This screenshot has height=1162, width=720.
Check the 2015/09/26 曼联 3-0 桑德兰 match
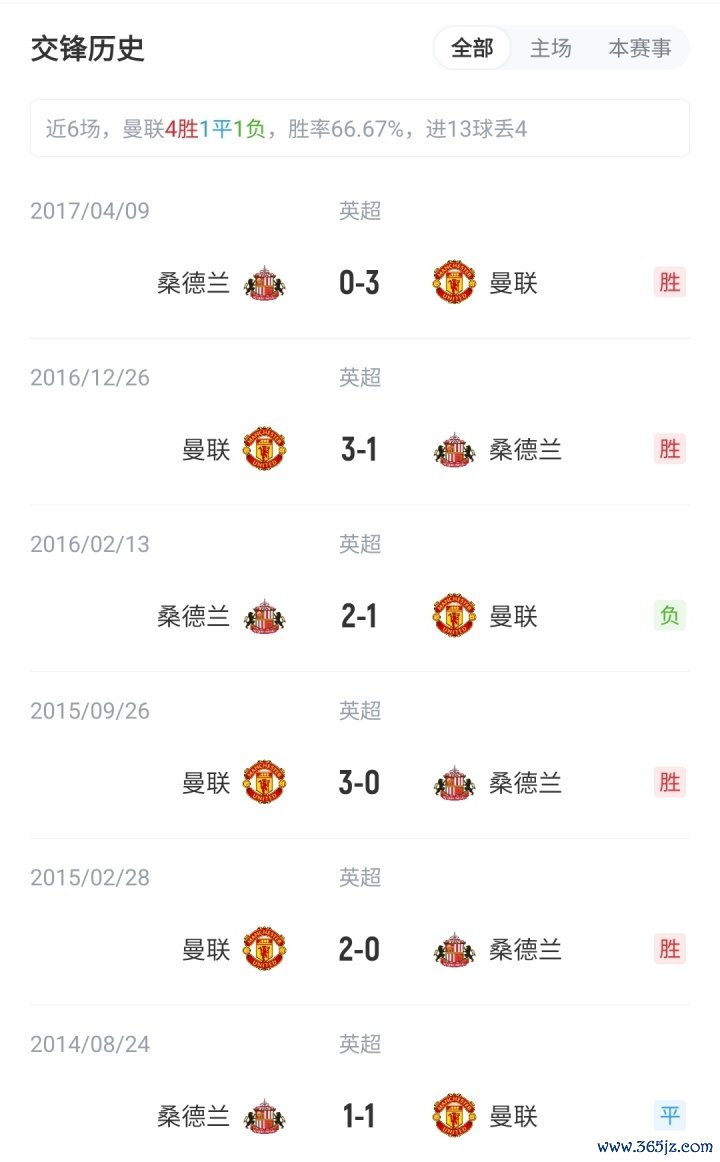pos(359,783)
